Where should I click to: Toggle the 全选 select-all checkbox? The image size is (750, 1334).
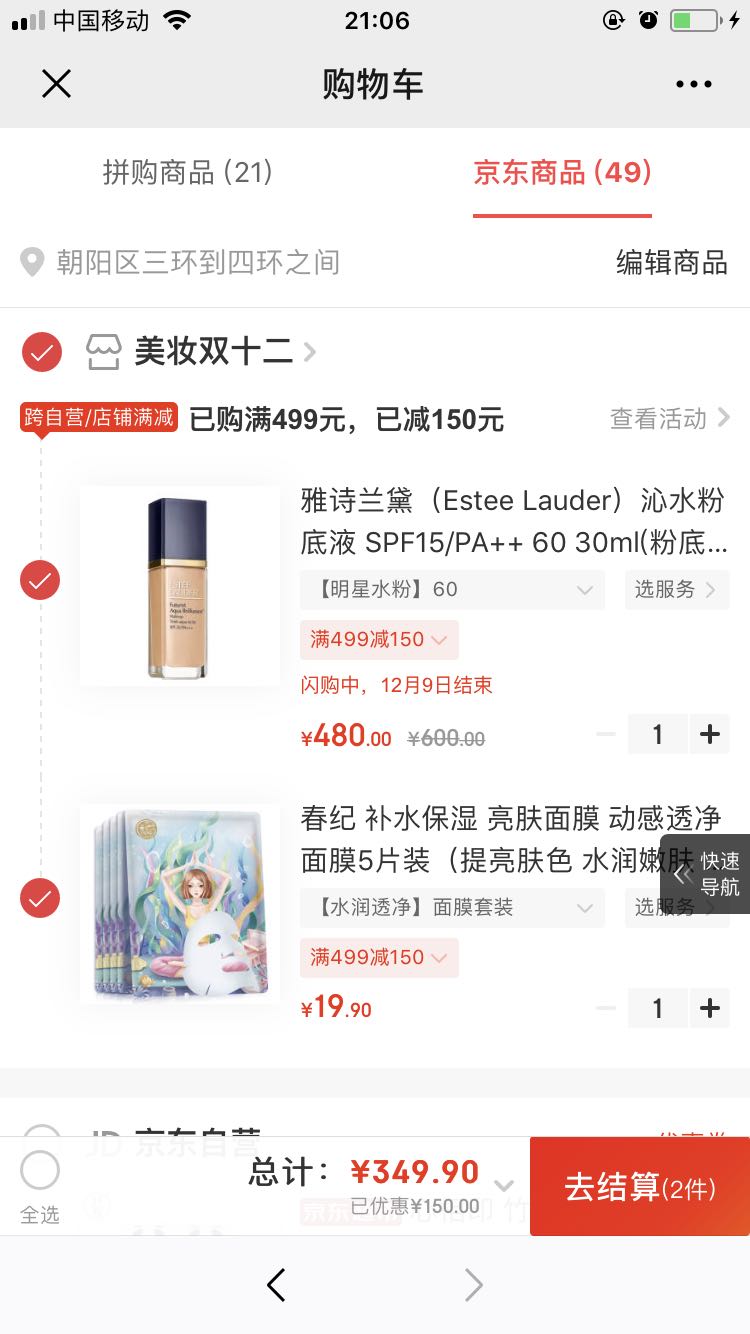40,1171
